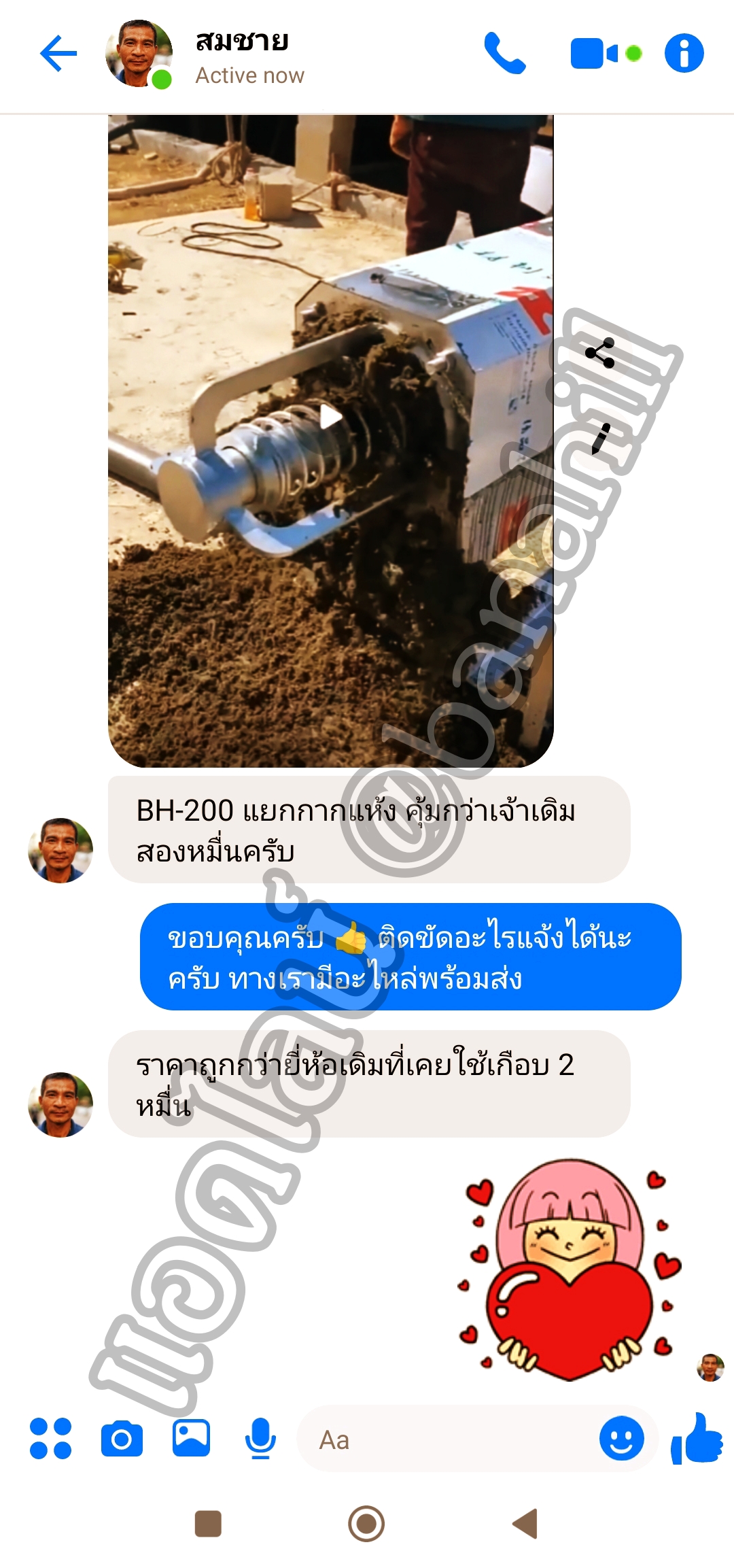
Task: Record a voice message
Action: click(x=260, y=1438)
